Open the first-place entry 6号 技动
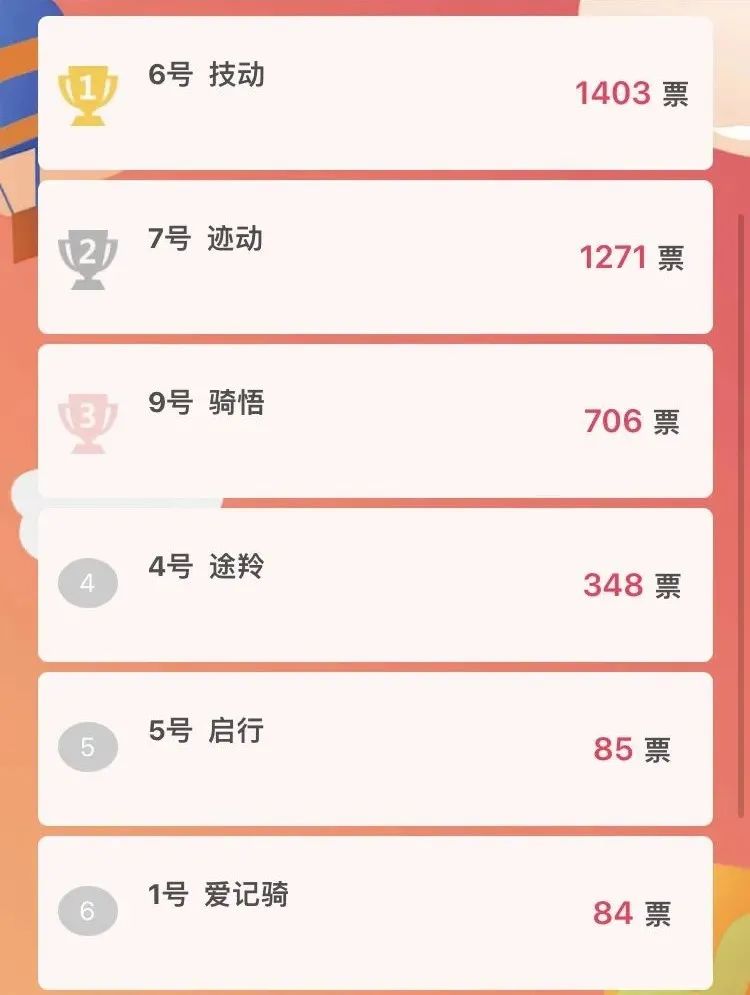Viewport: 750px width, 995px height. 375,93
